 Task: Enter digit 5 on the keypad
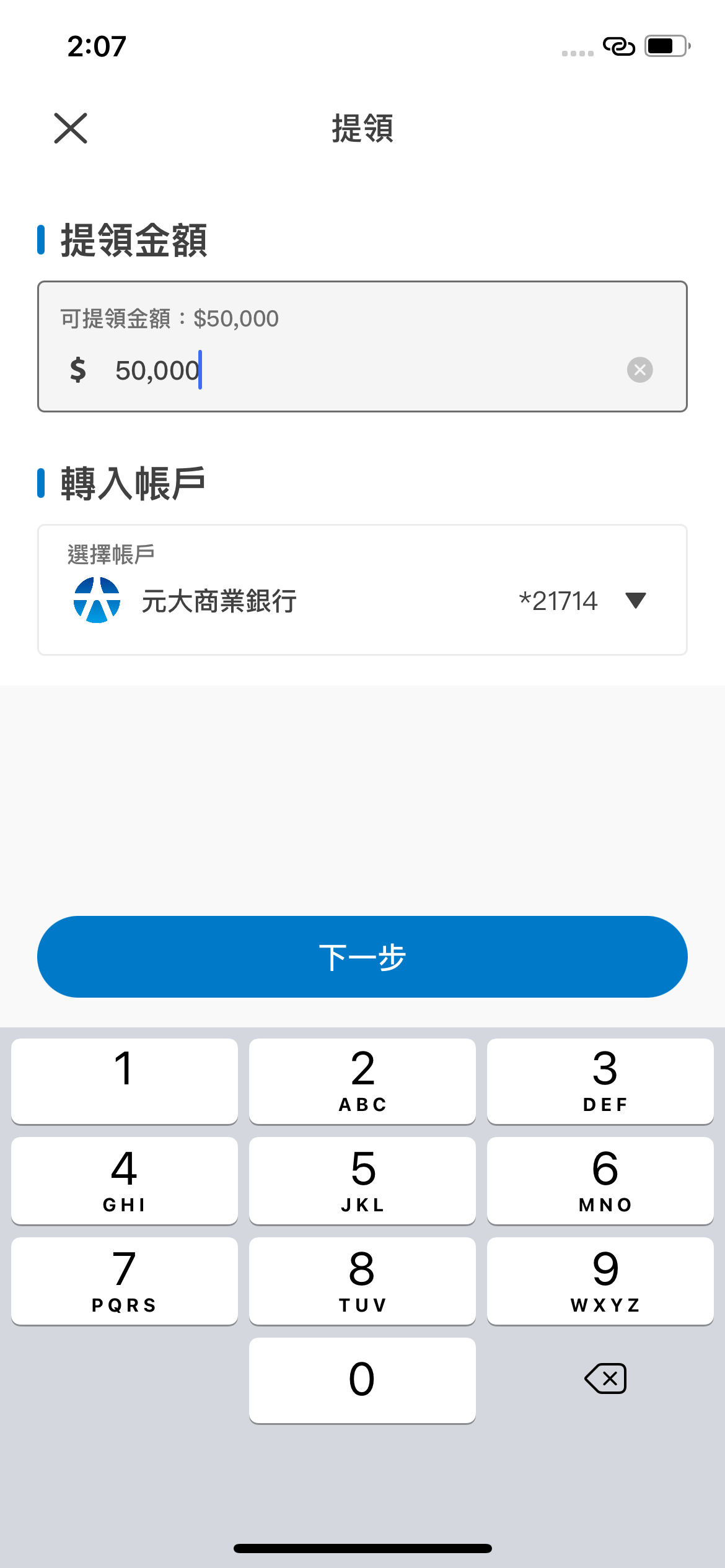(x=362, y=1180)
